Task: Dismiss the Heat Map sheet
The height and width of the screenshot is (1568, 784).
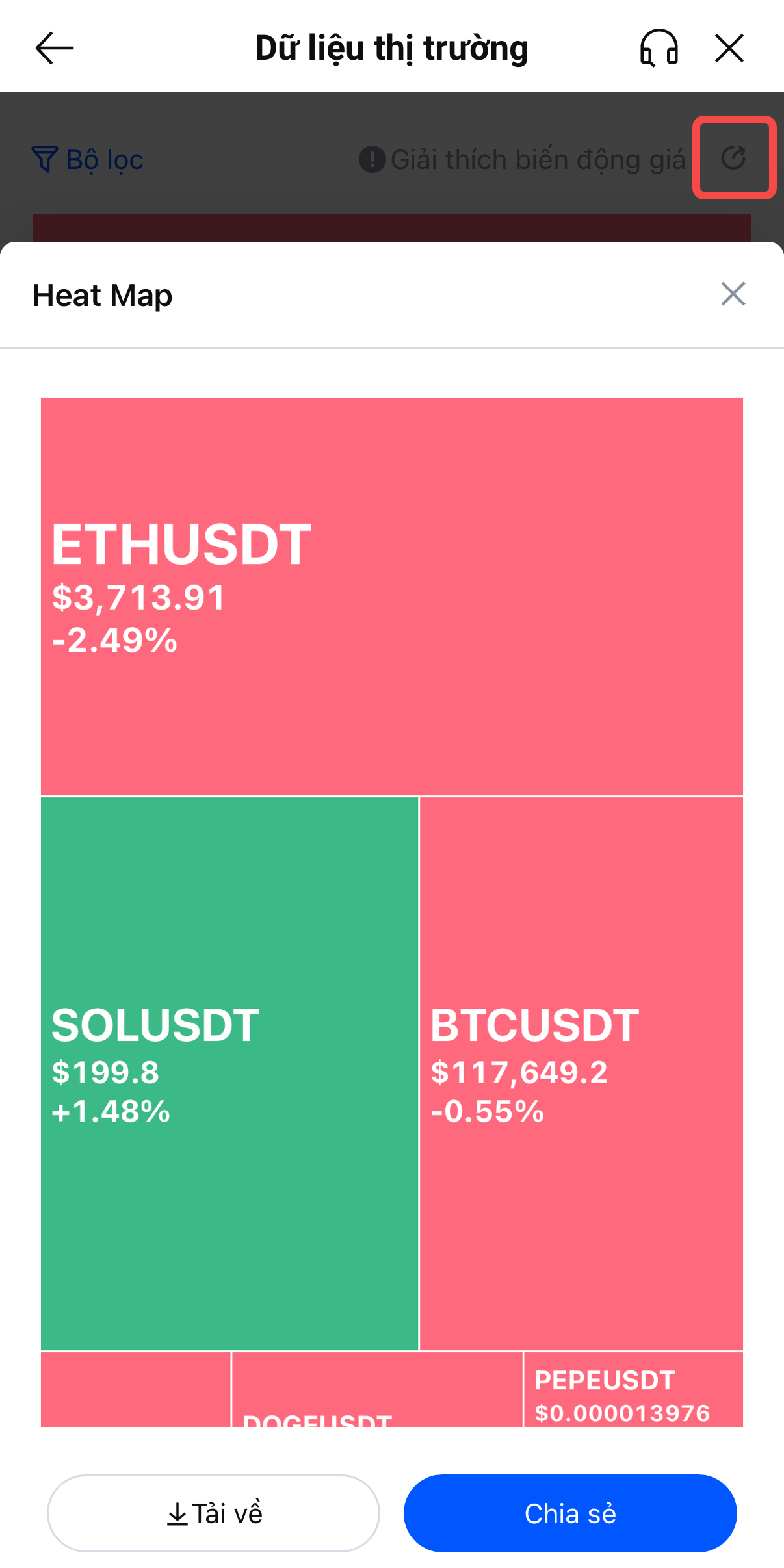Action: point(733,294)
